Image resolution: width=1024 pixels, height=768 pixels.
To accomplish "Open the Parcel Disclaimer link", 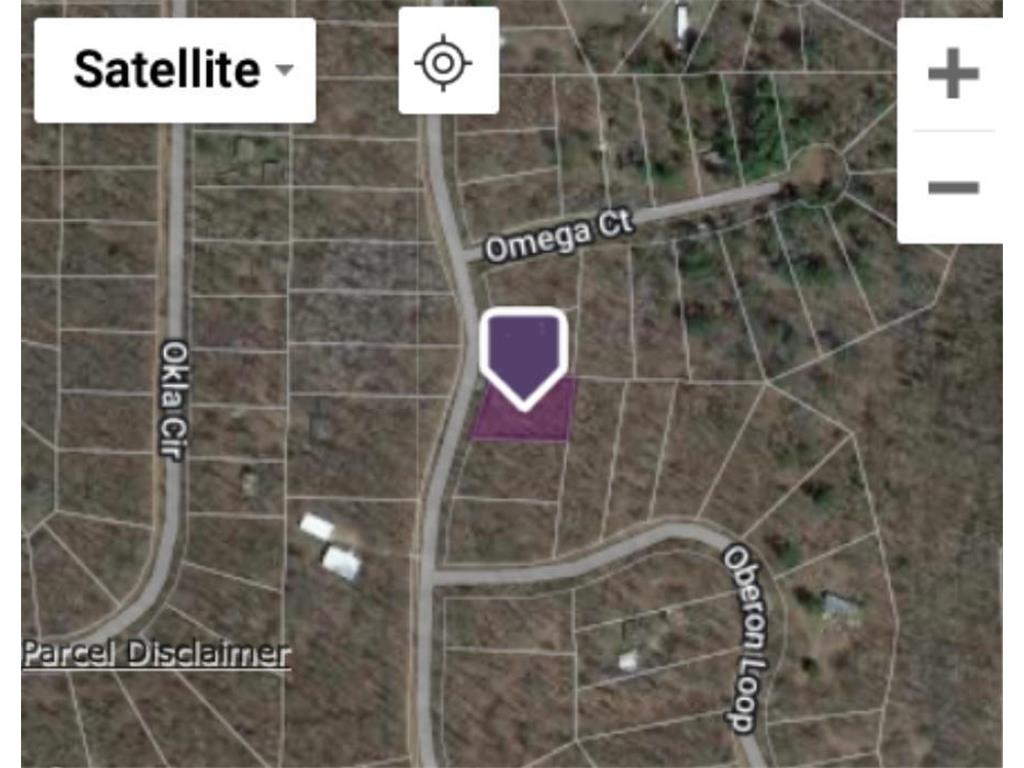I will (156, 654).
